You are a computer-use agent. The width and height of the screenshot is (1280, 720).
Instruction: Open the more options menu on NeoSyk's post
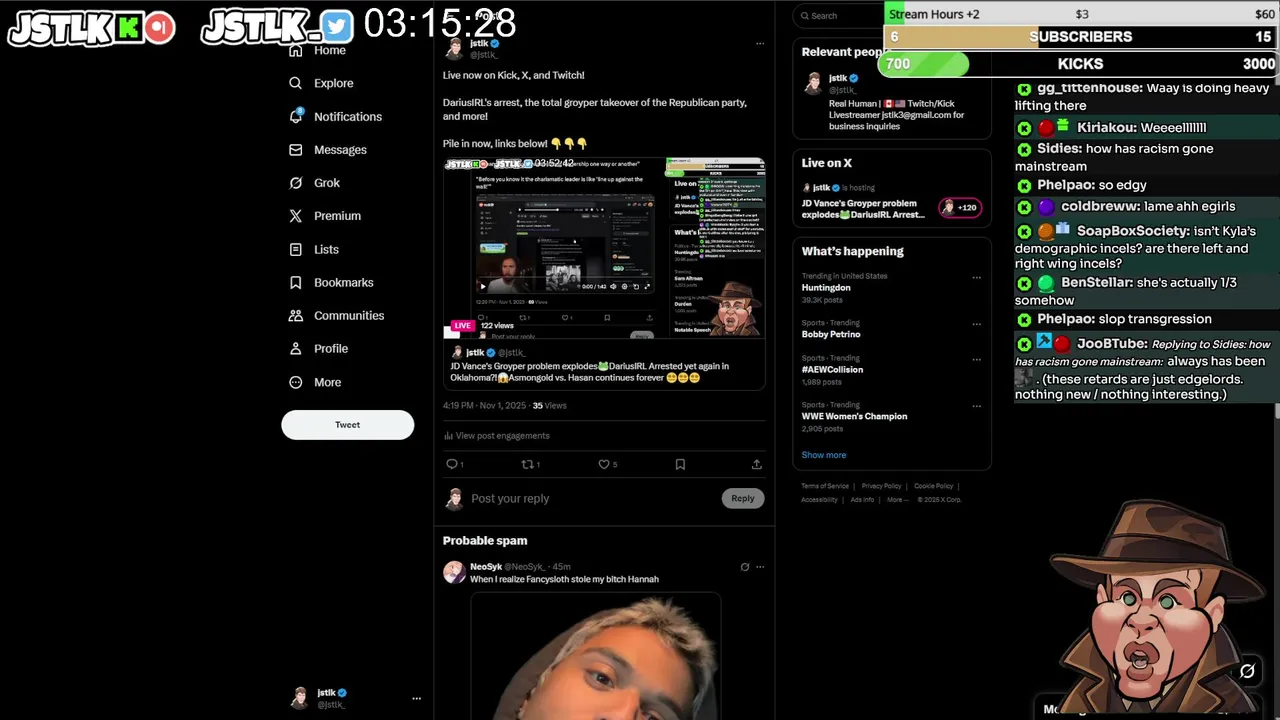point(760,567)
